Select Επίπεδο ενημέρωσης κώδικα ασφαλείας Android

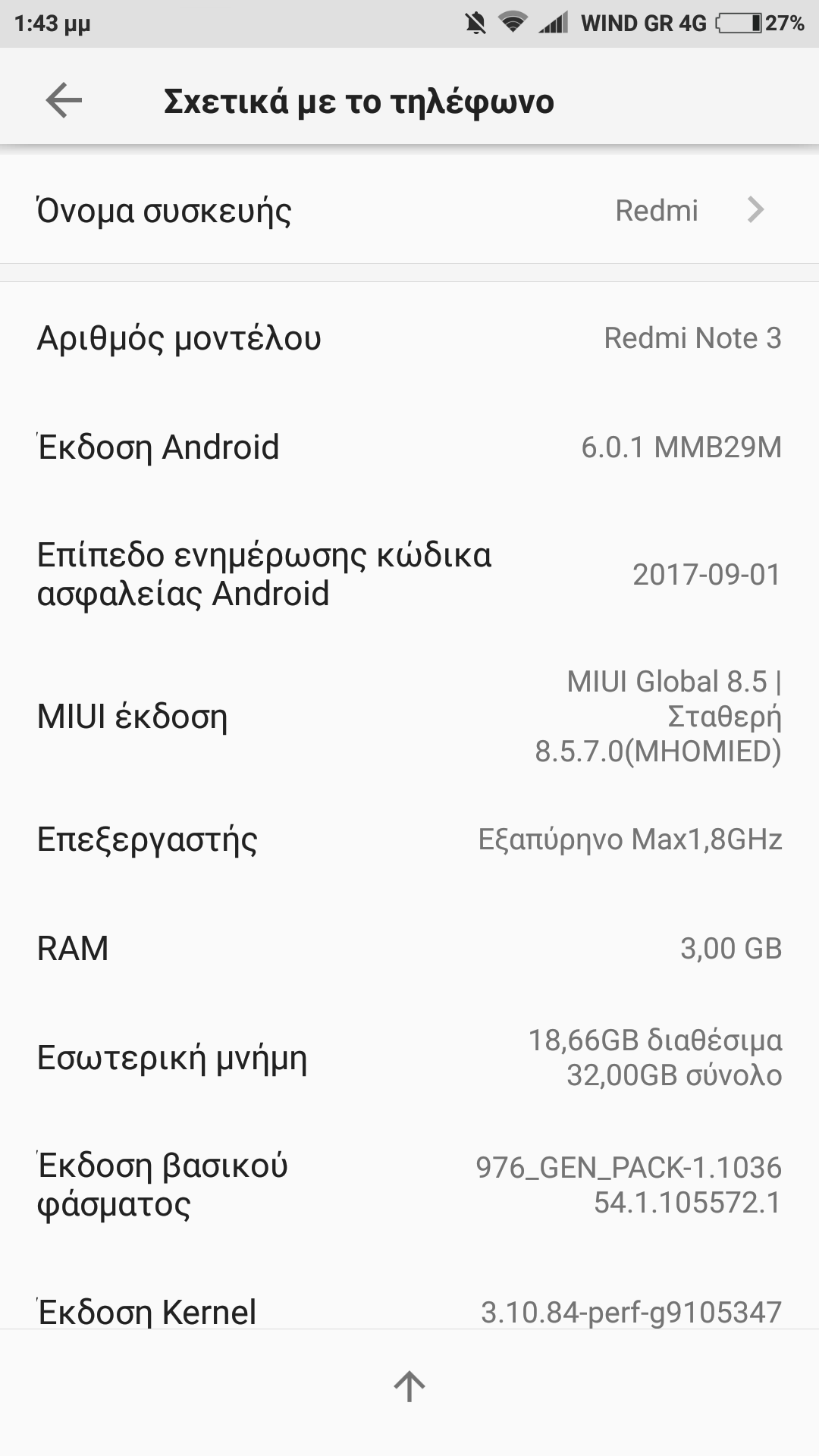click(x=409, y=575)
